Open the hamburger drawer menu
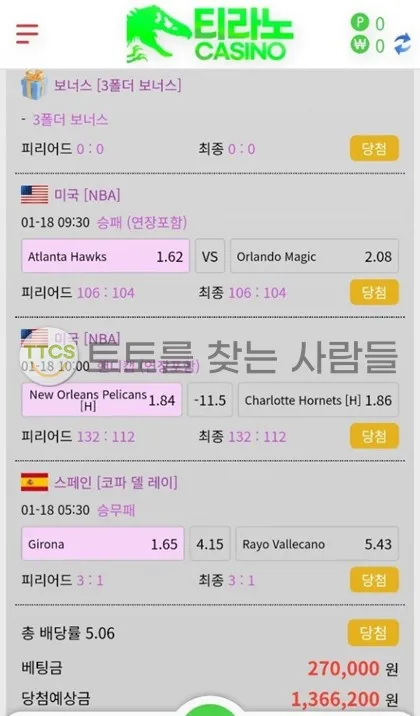The height and width of the screenshot is (716, 420). pyautogui.click(x=27, y=33)
